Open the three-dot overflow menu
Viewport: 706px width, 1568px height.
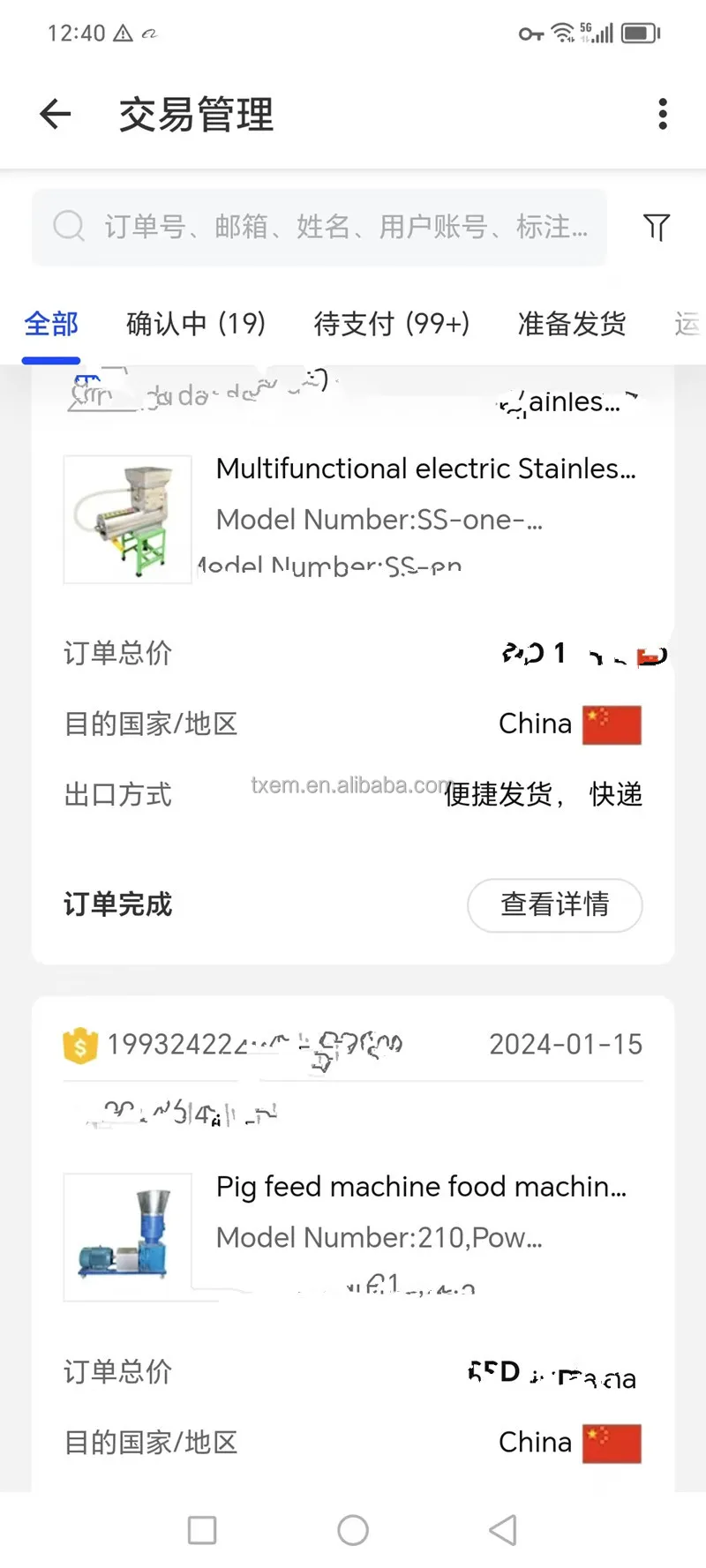(663, 114)
